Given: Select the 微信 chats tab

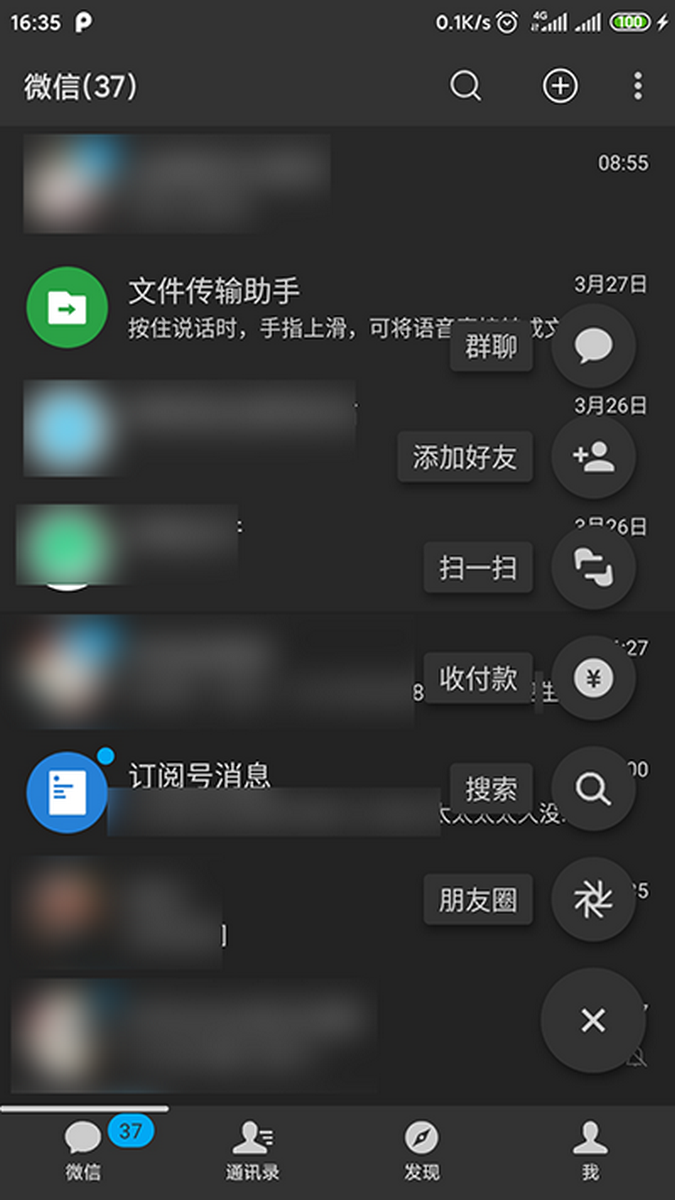Looking at the screenshot, I should click(84, 1150).
